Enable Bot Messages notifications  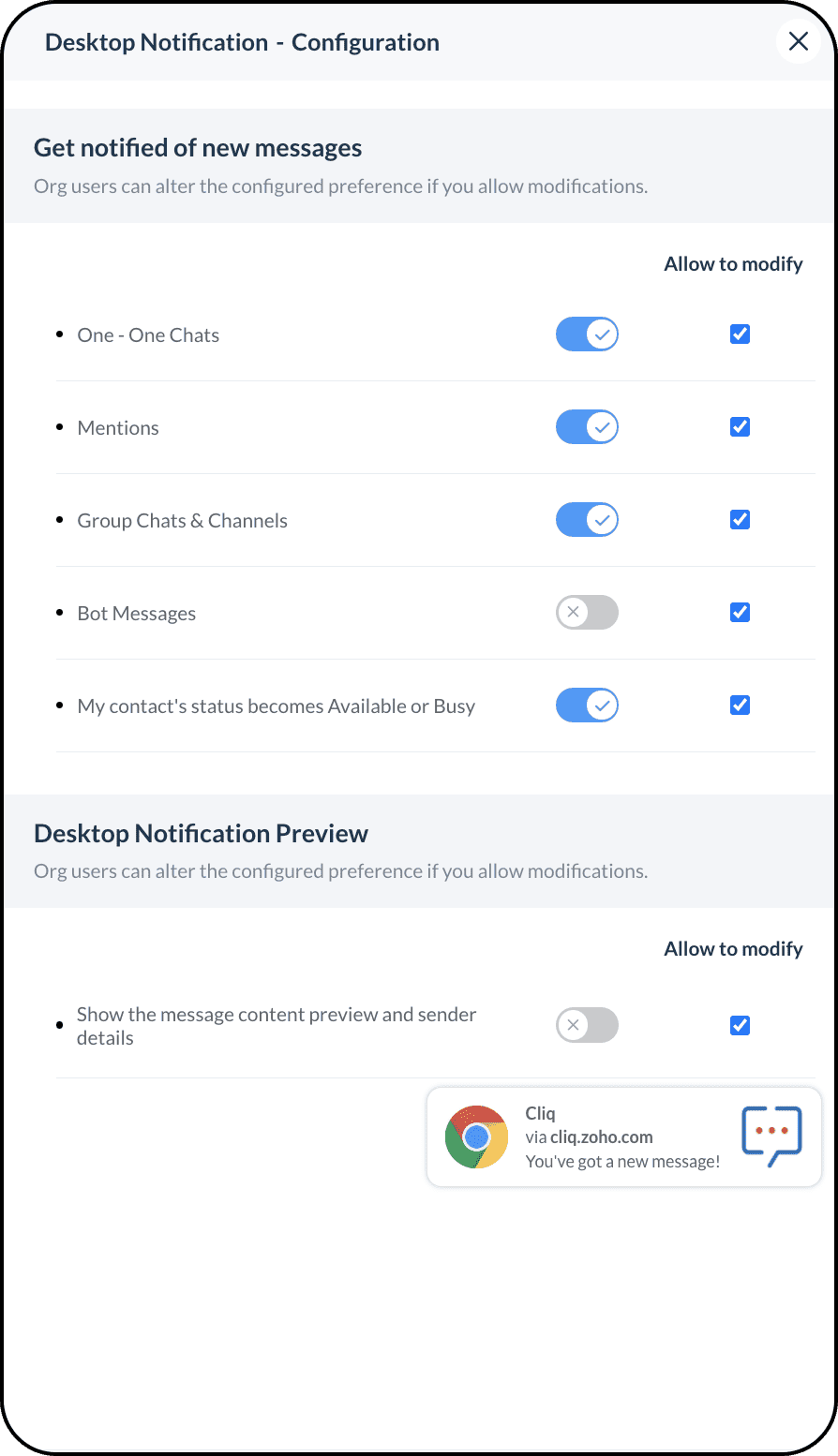pos(587,613)
